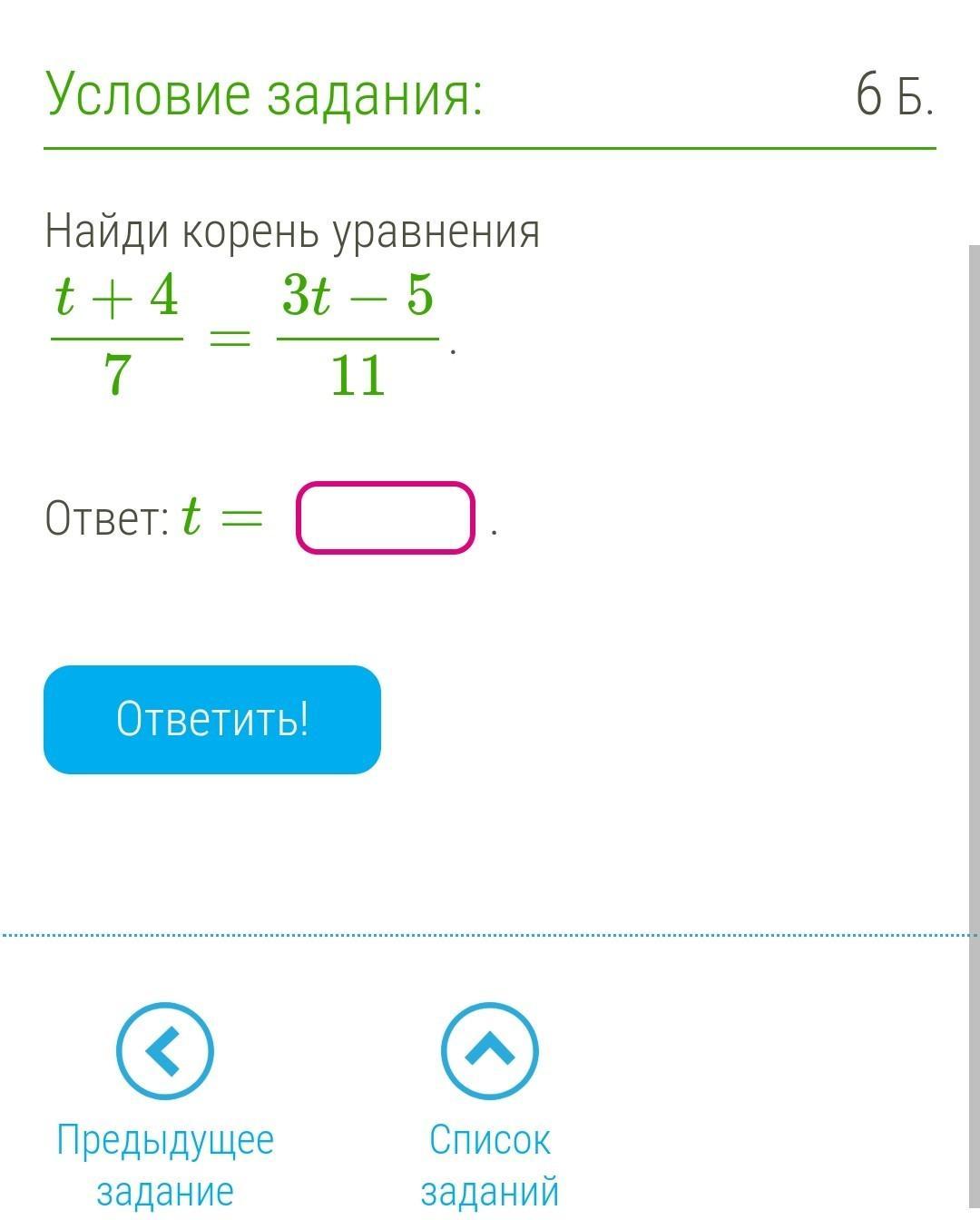Submit the answer with Ответить! button

(212, 719)
